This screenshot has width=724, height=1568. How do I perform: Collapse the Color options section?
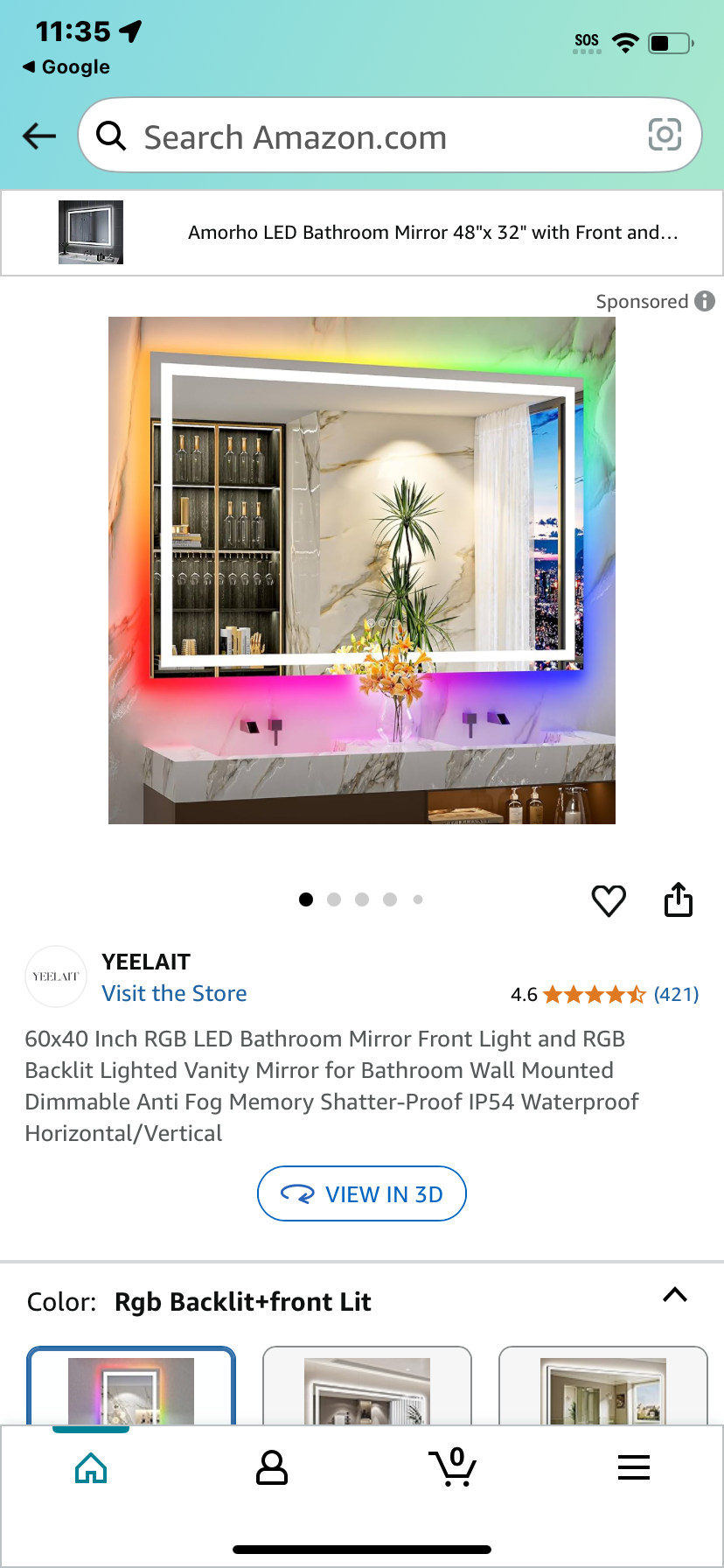click(x=675, y=1295)
